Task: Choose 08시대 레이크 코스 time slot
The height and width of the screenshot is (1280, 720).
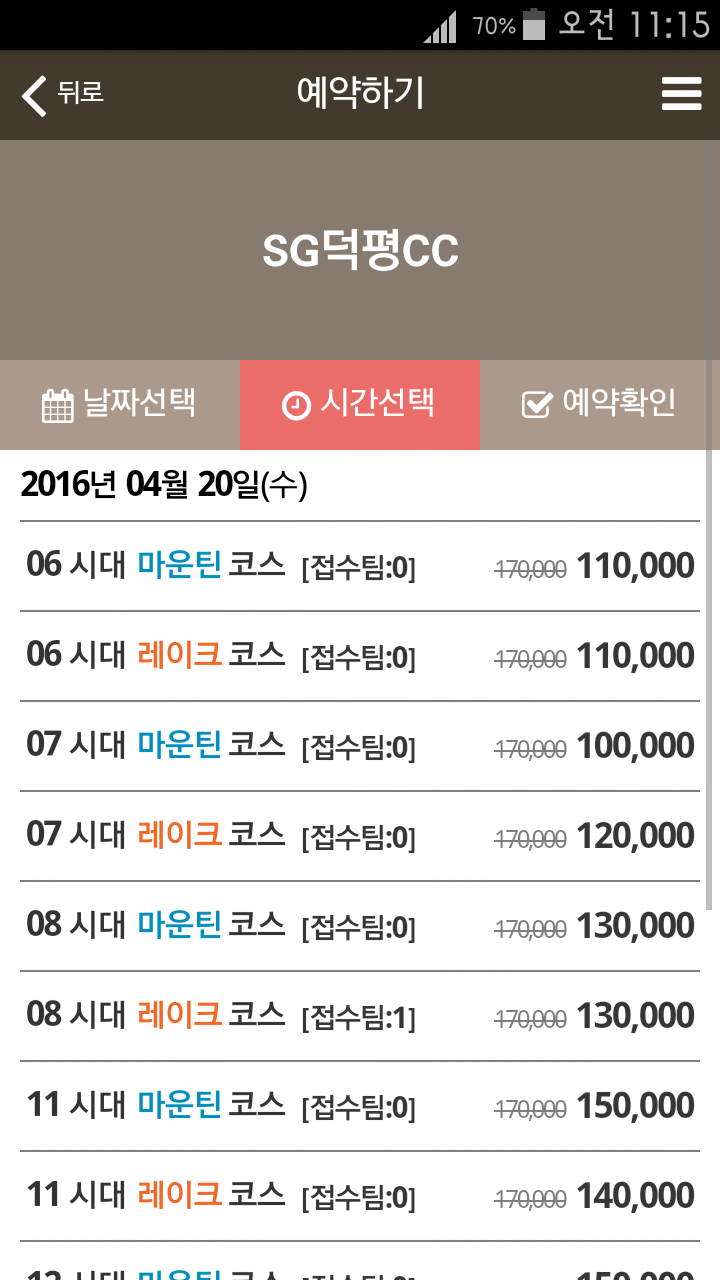Action: [x=360, y=1016]
